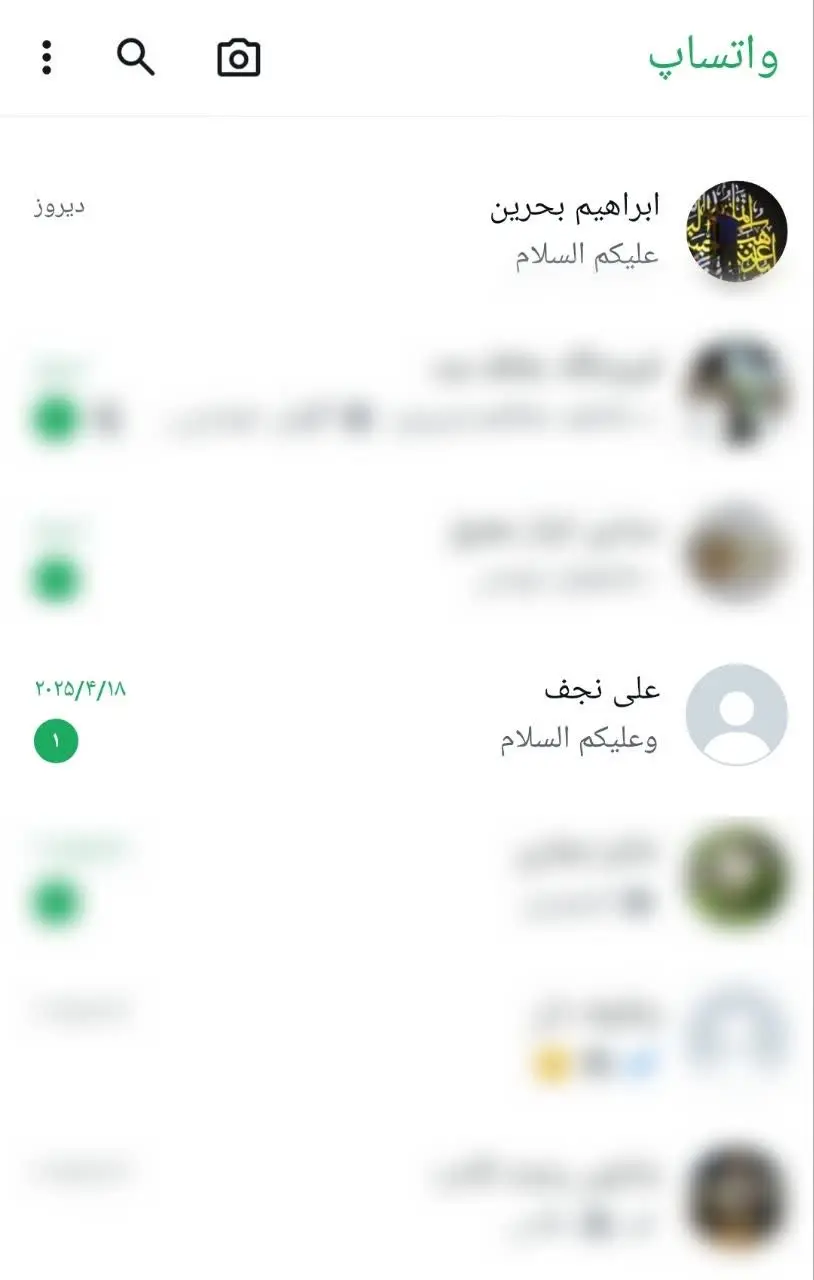The width and height of the screenshot is (814, 1280).
Task: View ابراهیم بحرین's profile picture
Action: coord(737,231)
